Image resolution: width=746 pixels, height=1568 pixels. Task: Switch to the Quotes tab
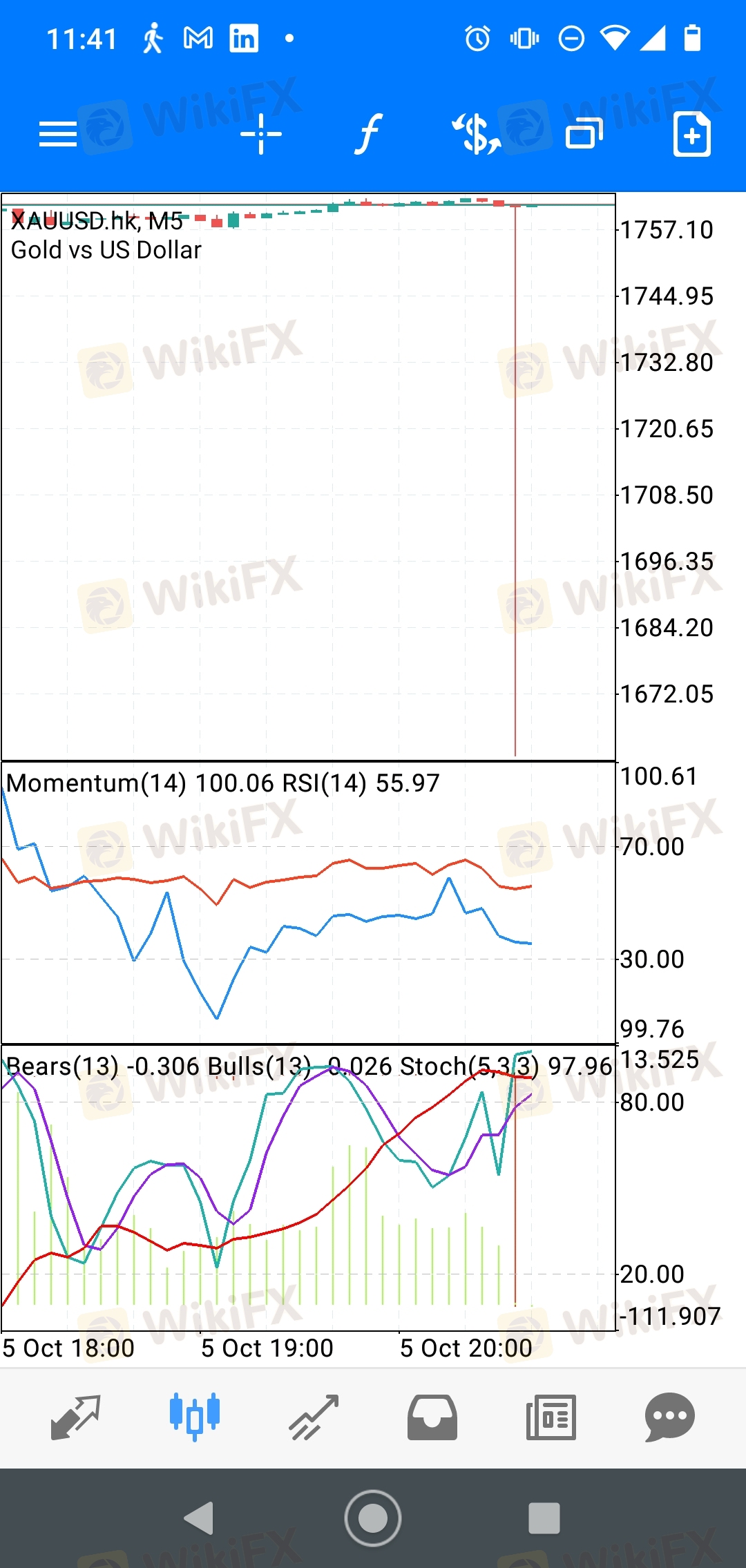point(76,1417)
